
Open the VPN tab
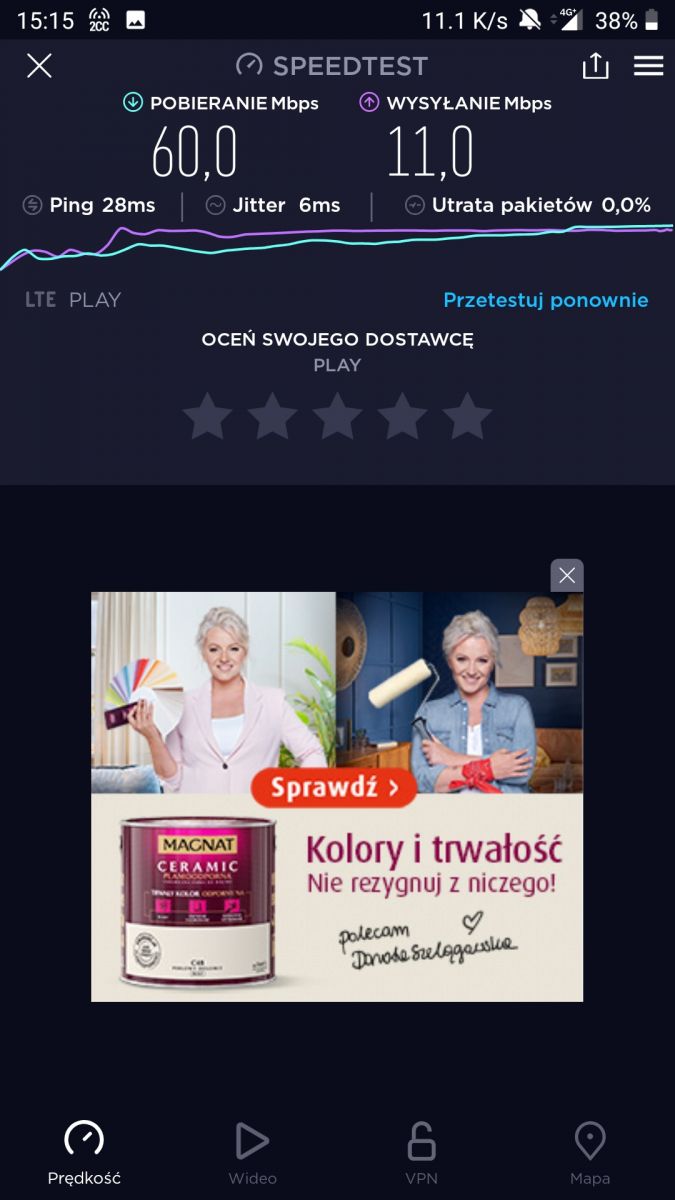click(x=422, y=1153)
